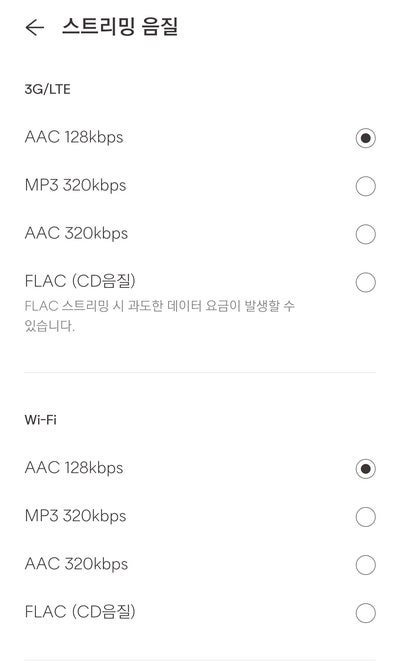Choose MP3 320kbps under 3G/LTE
400x664 pixels.
click(x=200, y=186)
